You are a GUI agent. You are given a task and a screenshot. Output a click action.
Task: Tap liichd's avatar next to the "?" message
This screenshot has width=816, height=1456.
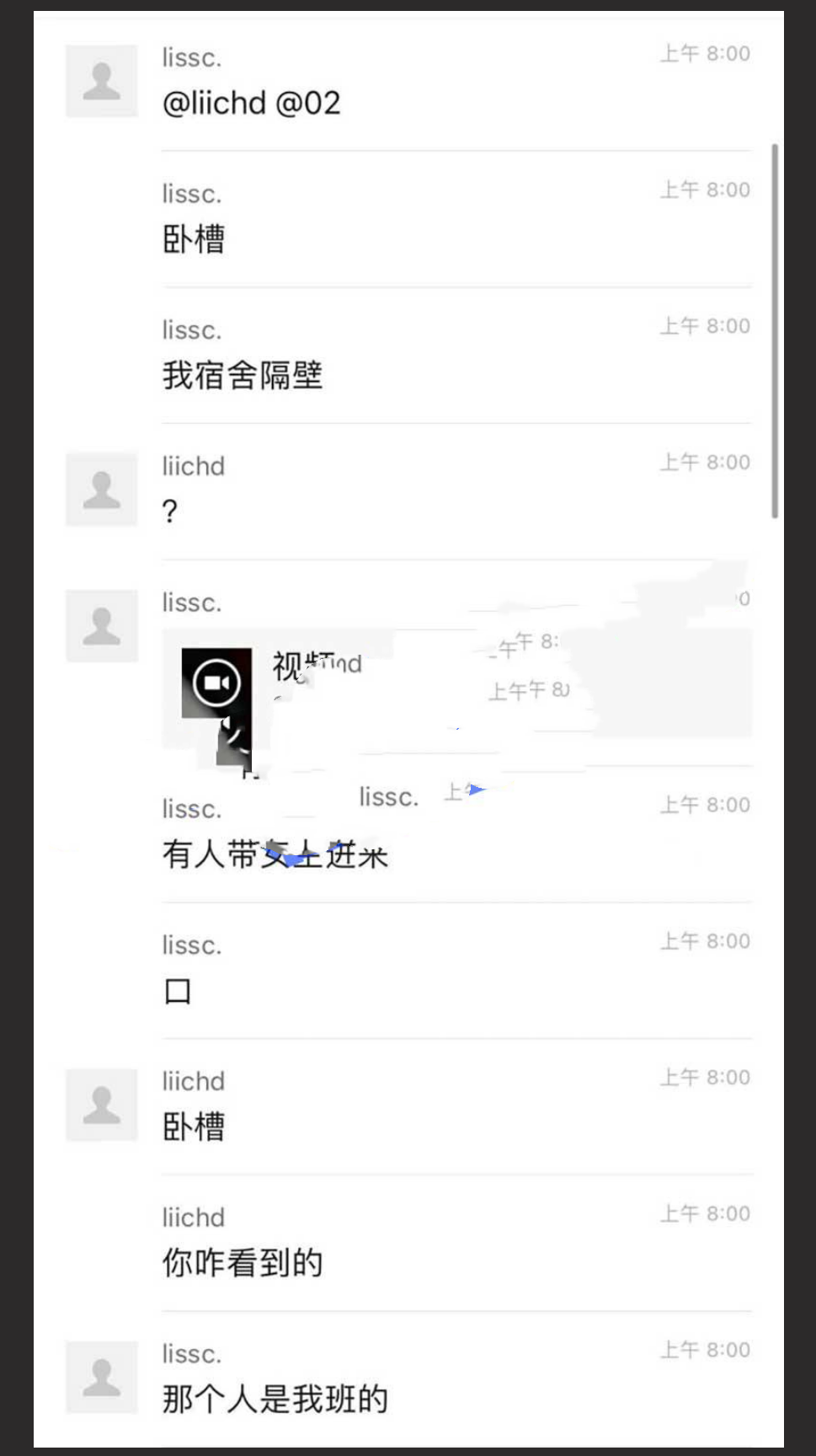[x=101, y=489]
